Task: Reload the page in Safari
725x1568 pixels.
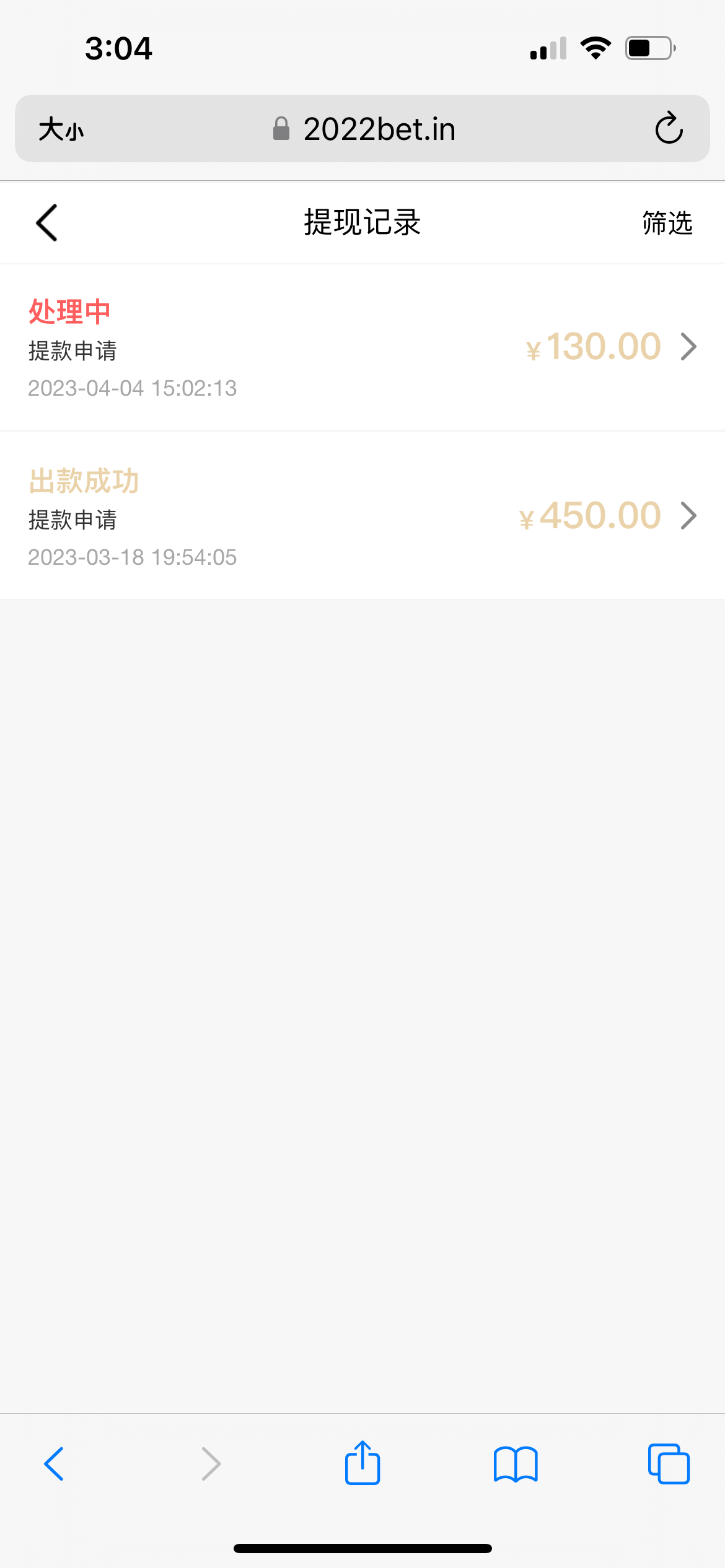Action: click(x=669, y=129)
